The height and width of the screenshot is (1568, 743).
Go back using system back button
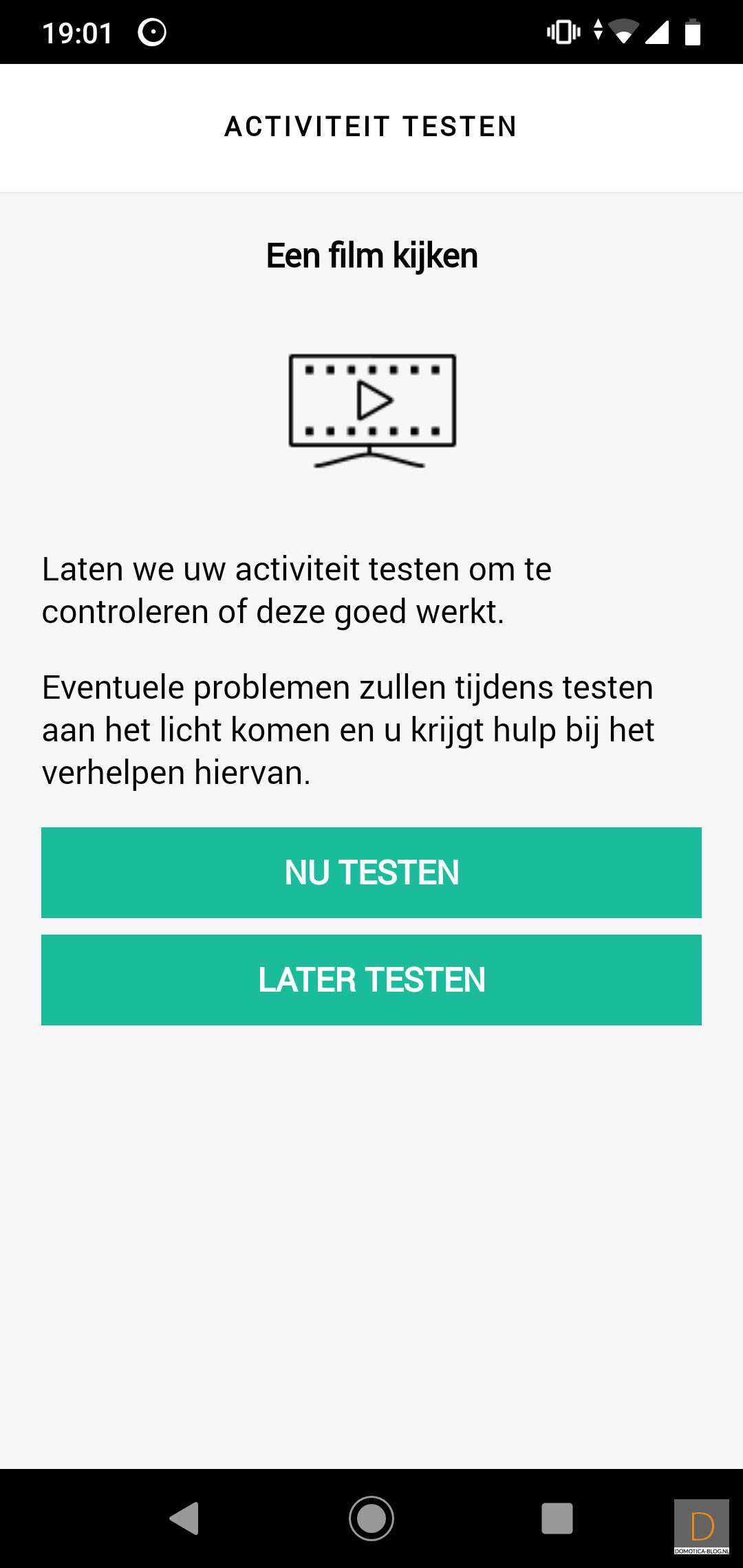(x=184, y=1518)
